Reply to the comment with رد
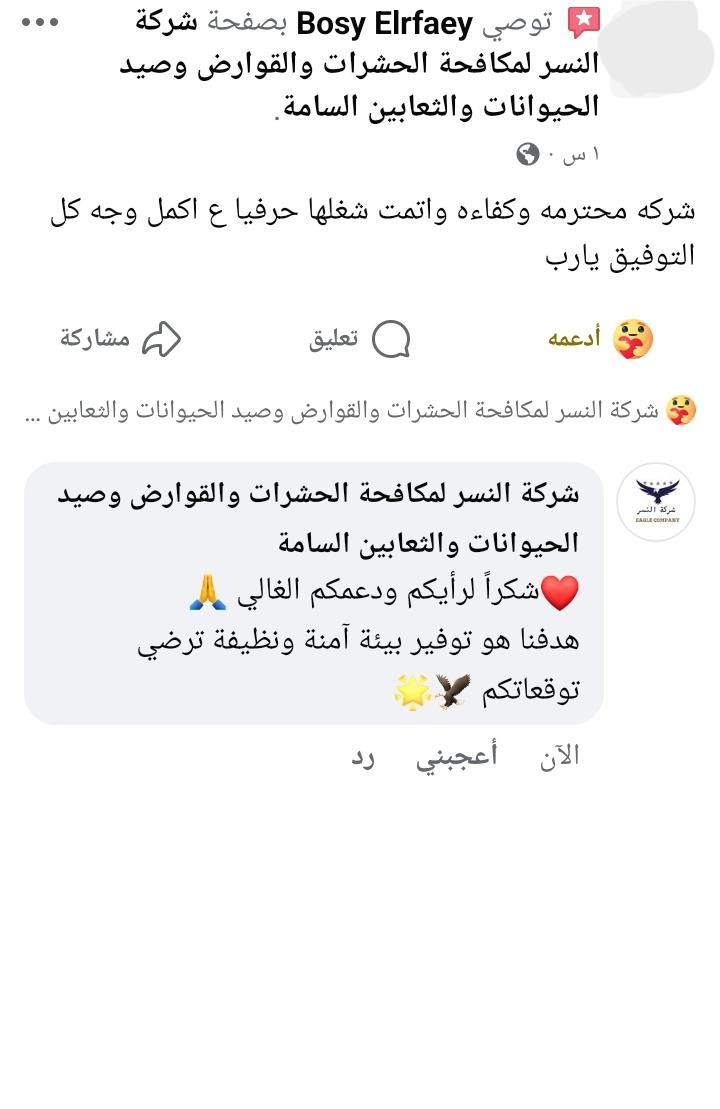Image resolution: width=720 pixels, height=1109 pixels. click(x=363, y=757)
